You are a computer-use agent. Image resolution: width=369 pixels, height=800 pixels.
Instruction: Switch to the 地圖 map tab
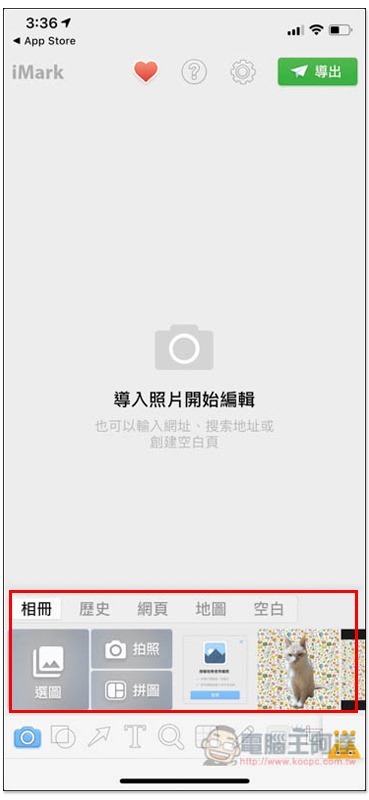211,609
